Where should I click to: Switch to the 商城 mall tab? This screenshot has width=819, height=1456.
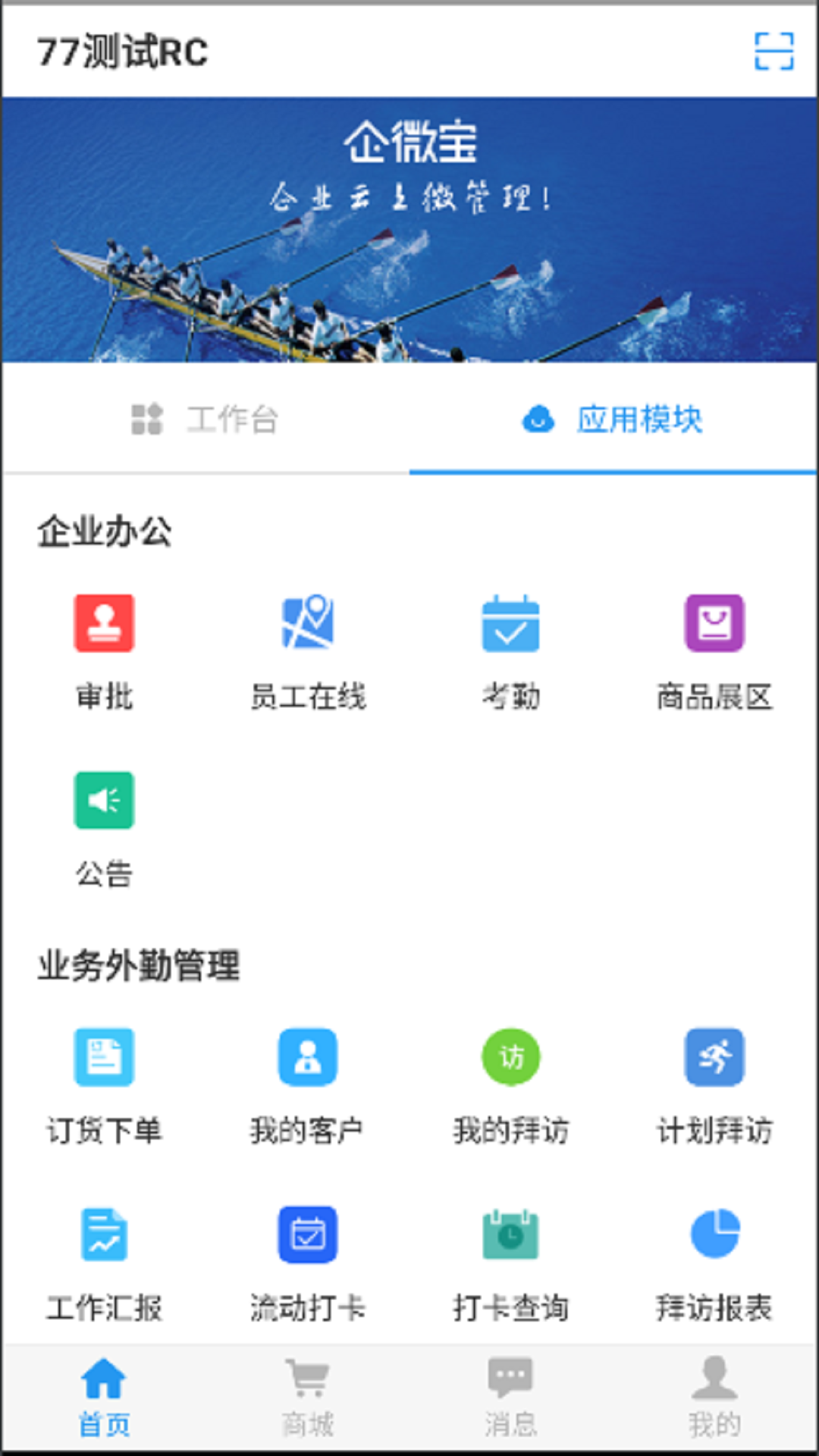click(308, 1397)
